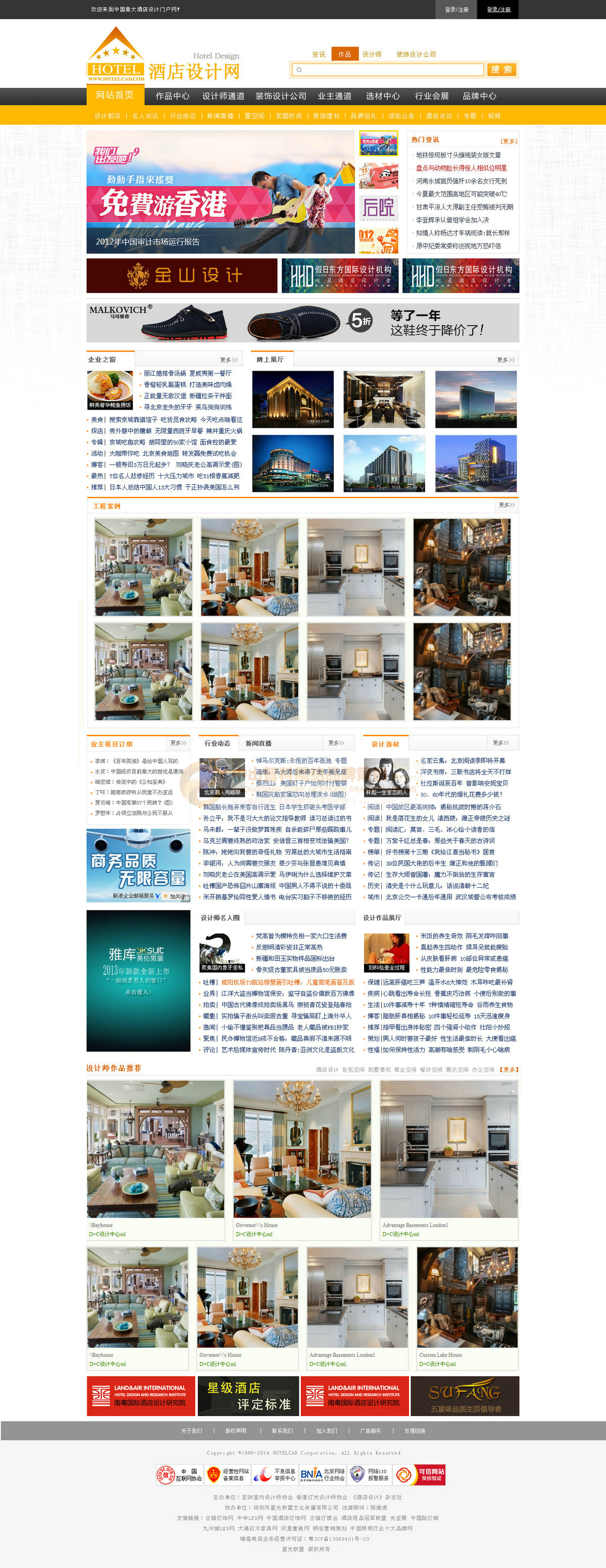Screen dimensions: 606x1568
Task: Read news 地铁惊现板寸头旗袍装女版文章
Action: [458, 155]
